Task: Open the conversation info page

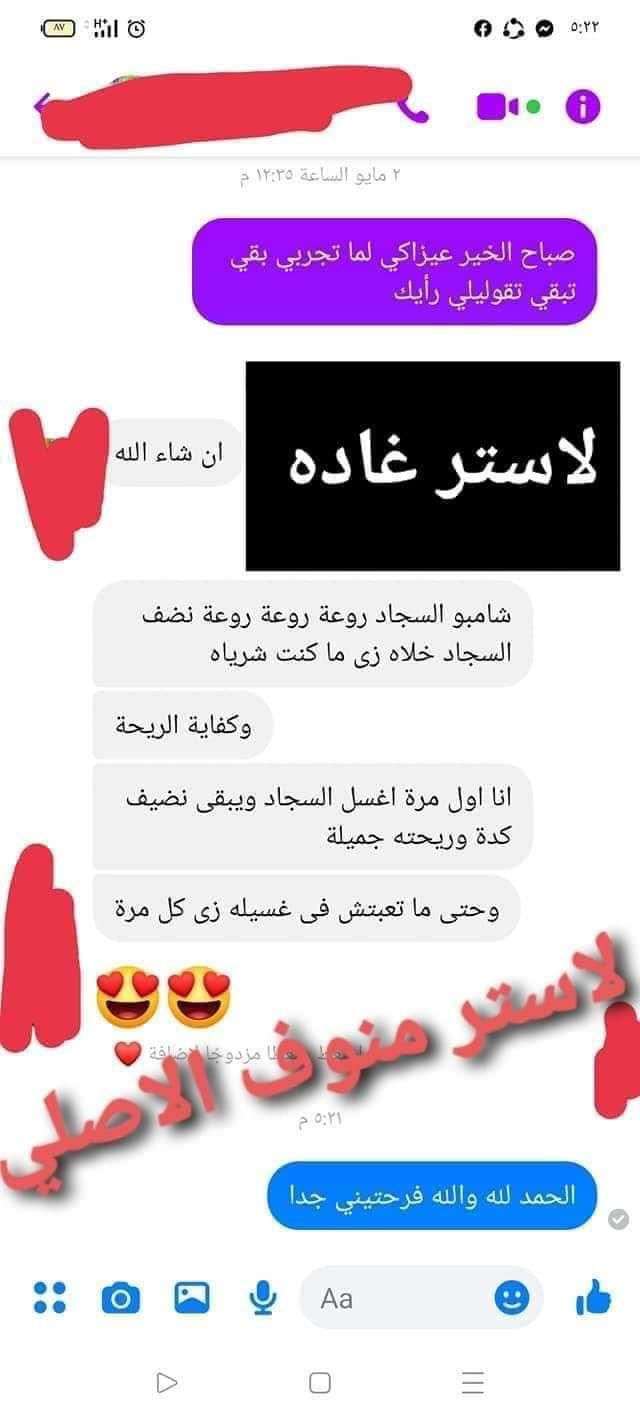Action: tap(584, 106)
